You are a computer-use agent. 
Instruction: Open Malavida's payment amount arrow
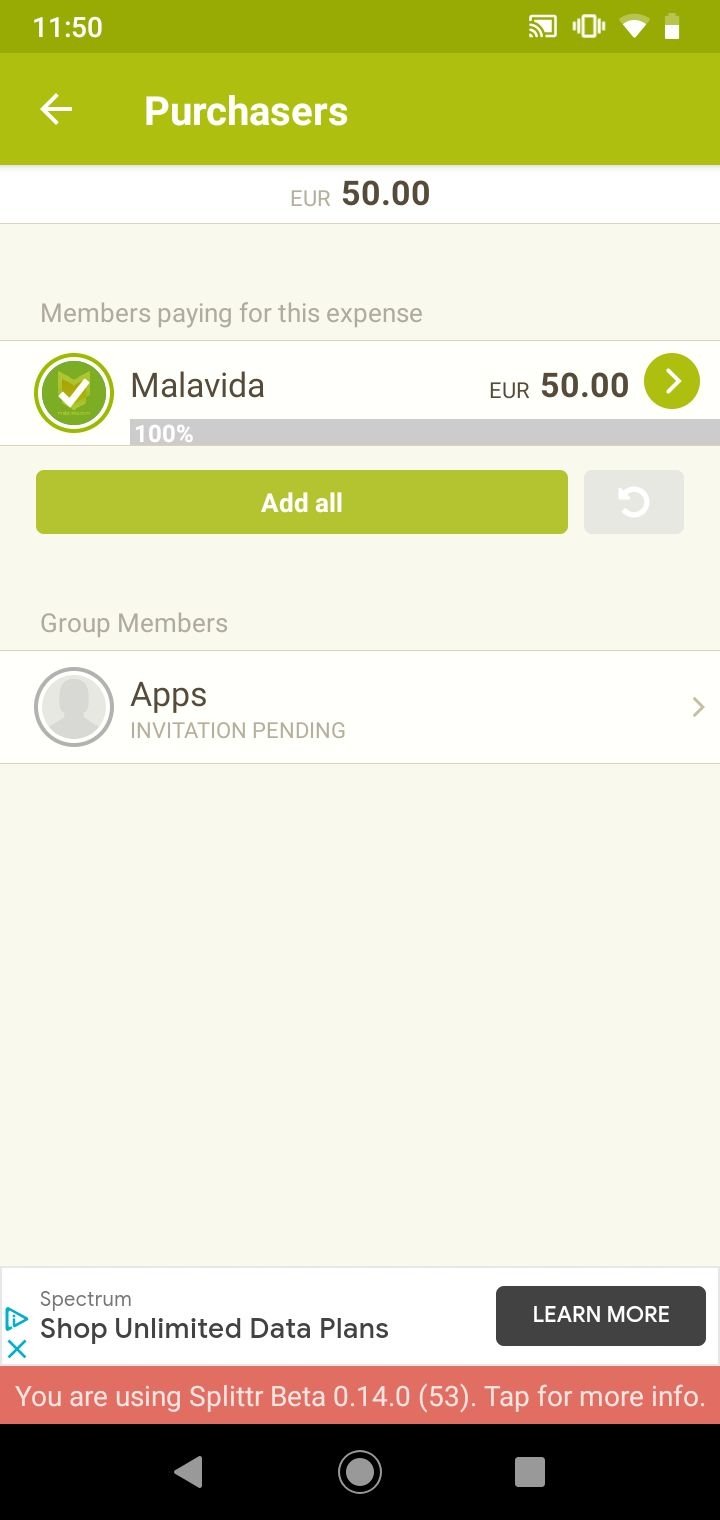pos(671,381)
